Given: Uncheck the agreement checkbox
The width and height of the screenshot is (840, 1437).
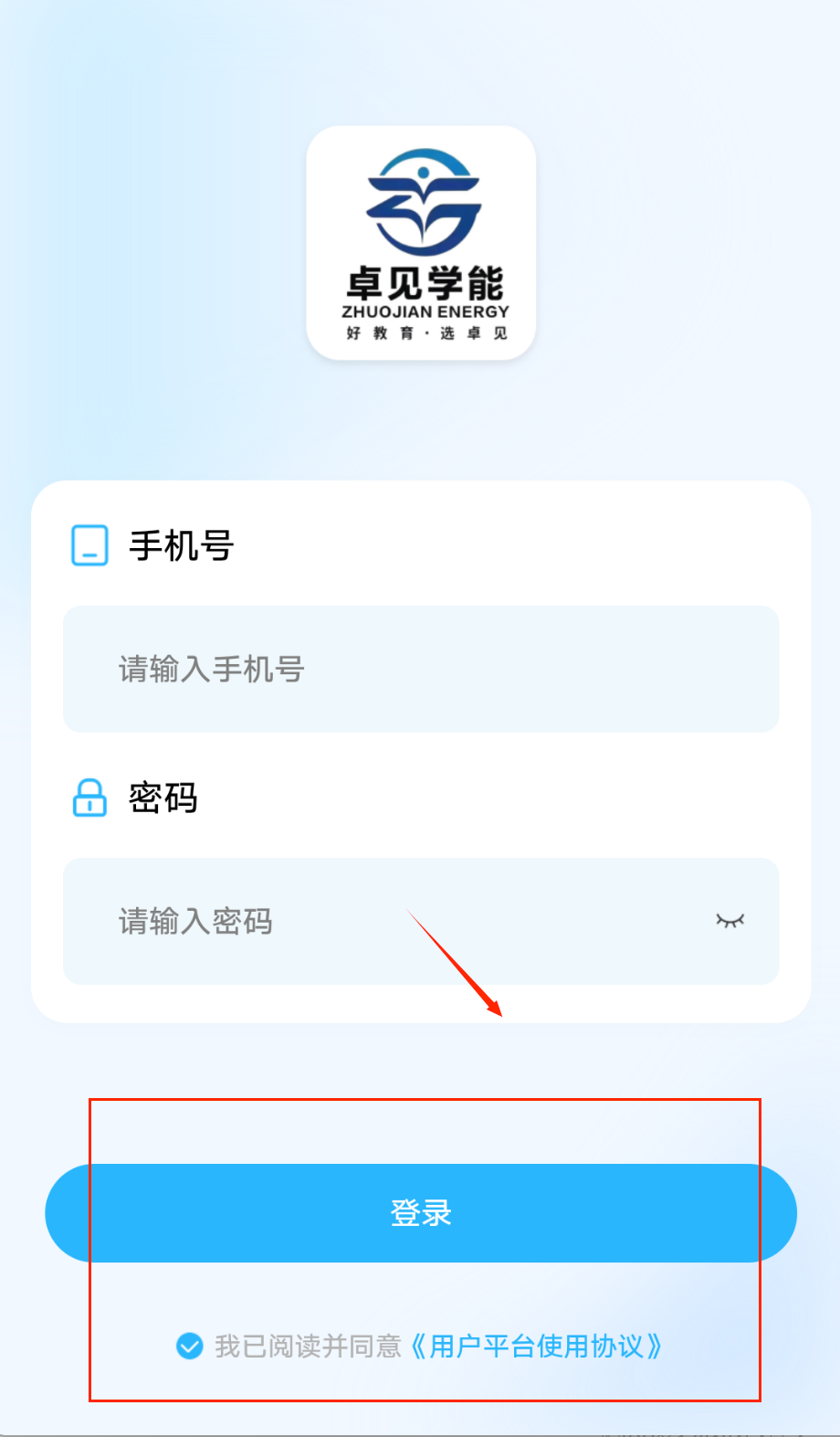Looking at the screenshot, I should coord(190,1346).
